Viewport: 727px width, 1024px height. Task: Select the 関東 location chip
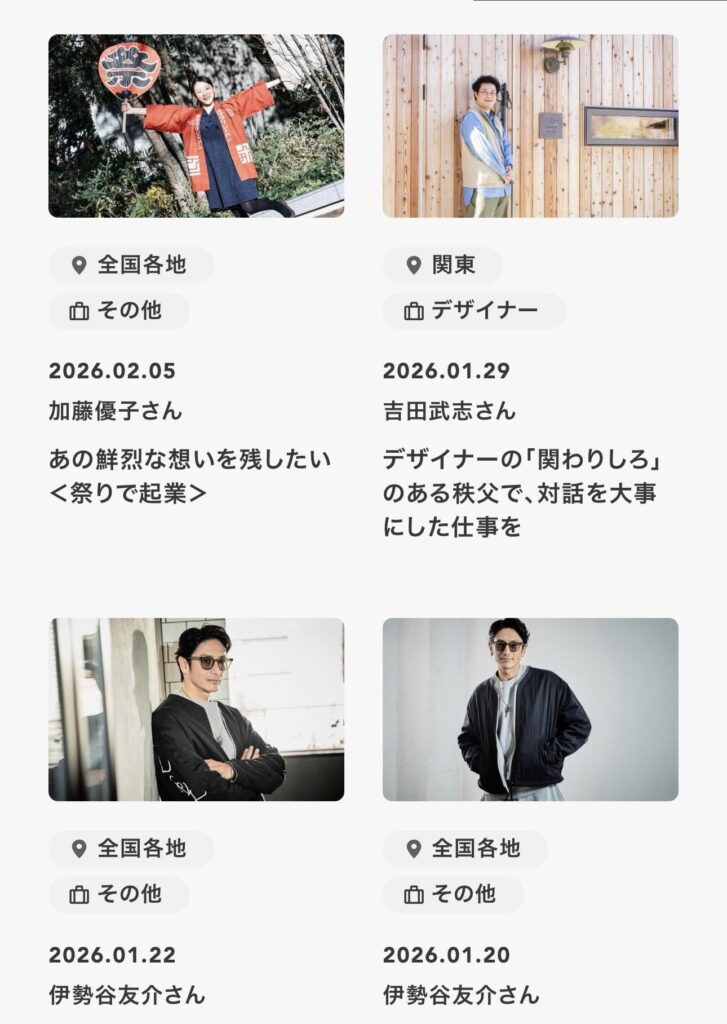tap(442, 265)
